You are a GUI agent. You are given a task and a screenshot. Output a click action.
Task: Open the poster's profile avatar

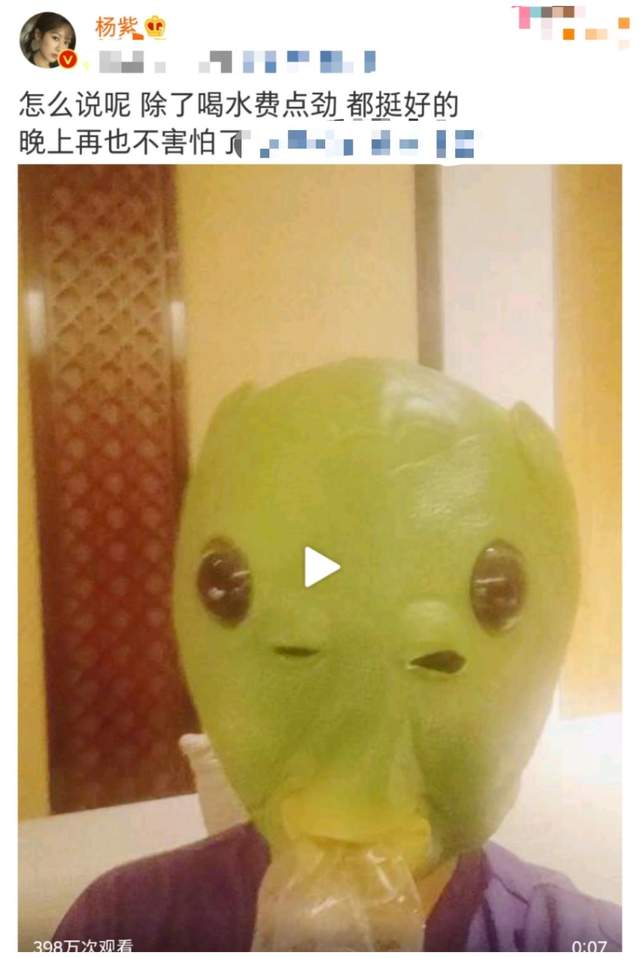[x=47, y=41]
